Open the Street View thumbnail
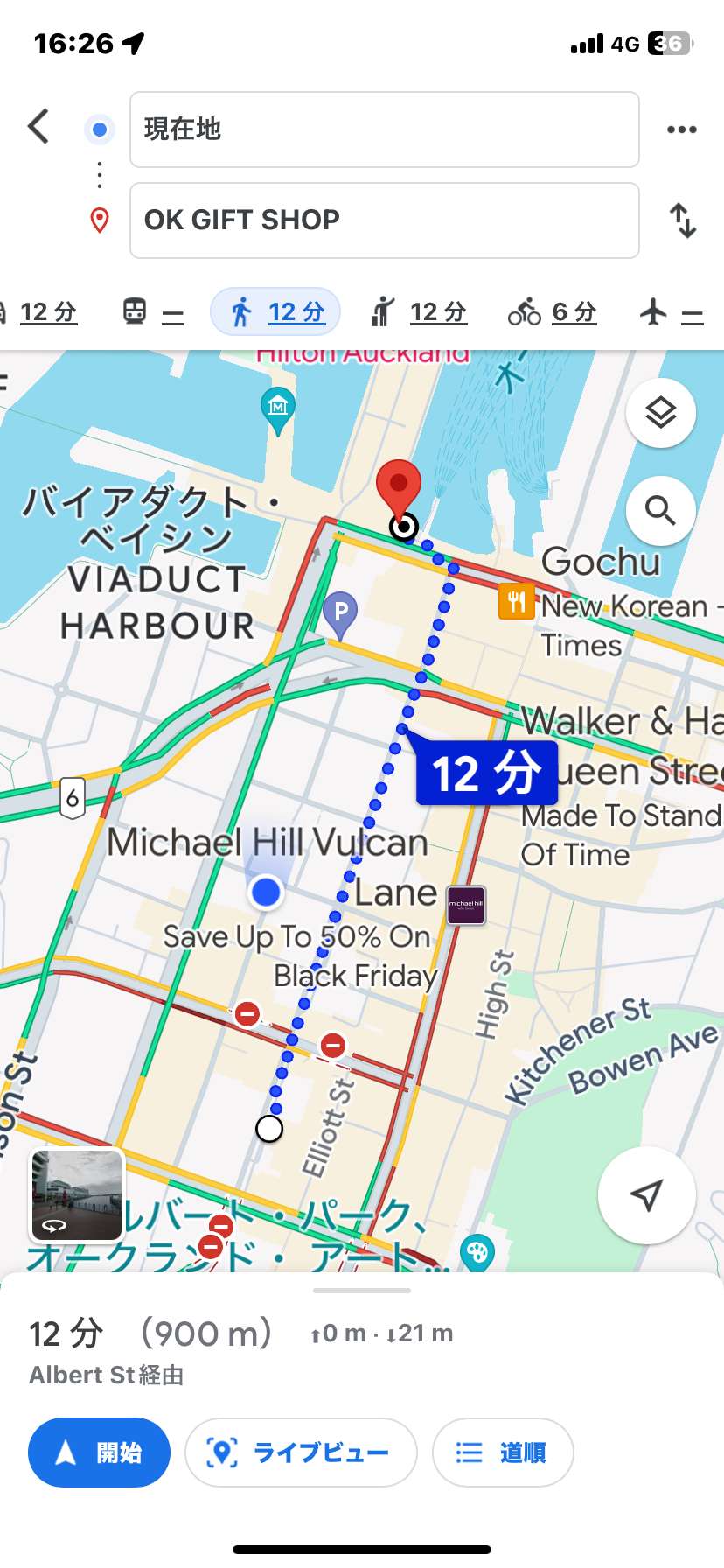Image resolution: width=724 pixels, height=1568 pixels. (x=77, y=1195)
